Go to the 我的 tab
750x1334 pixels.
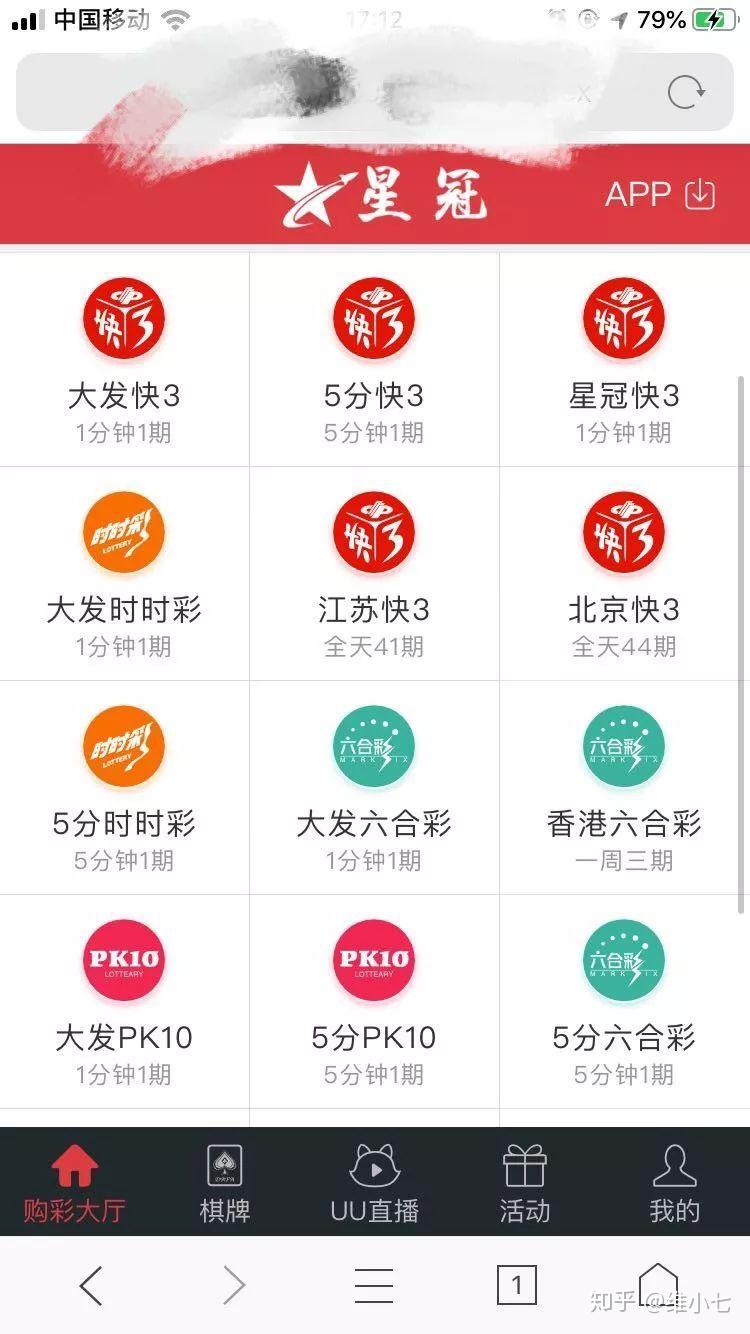point(674,1184)
